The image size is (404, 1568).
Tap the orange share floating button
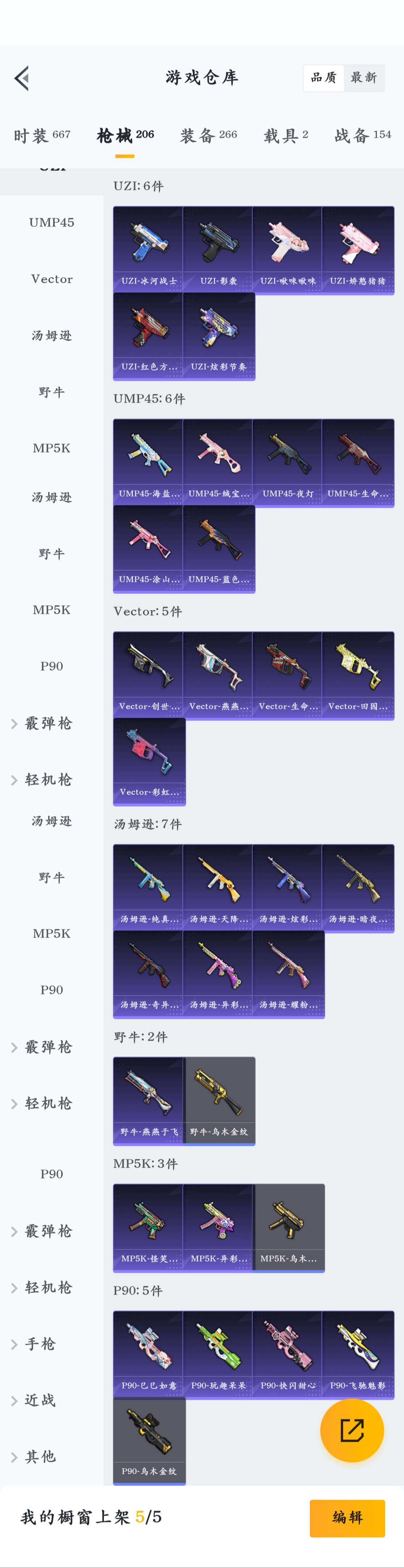click(352, 1431)
